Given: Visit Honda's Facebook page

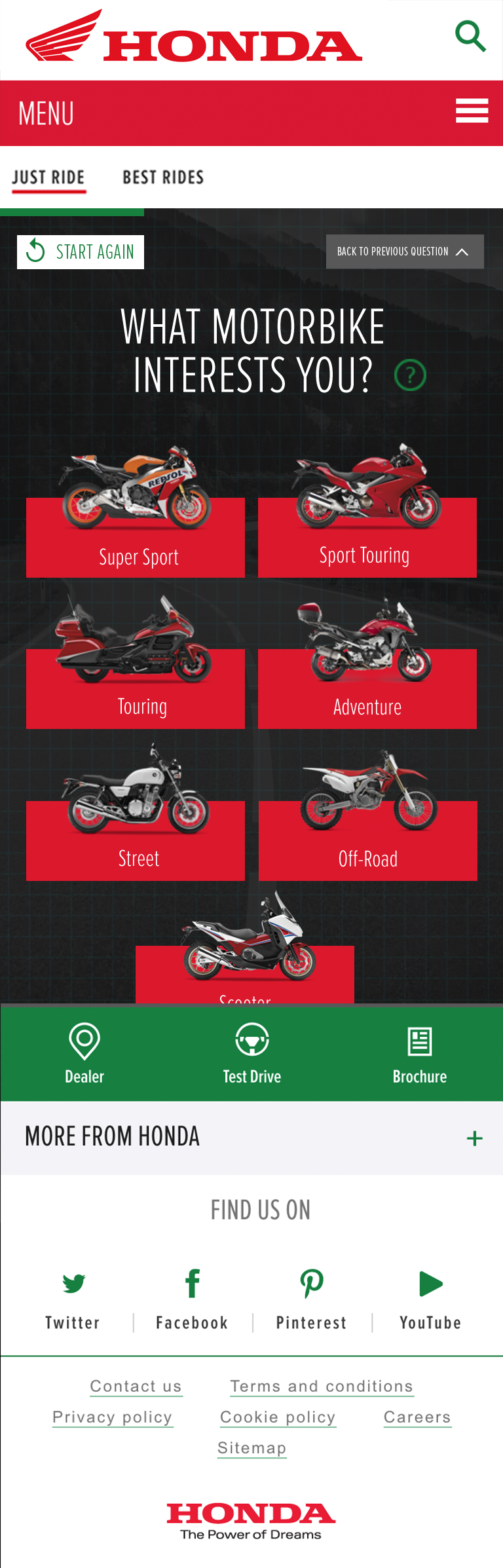Looking at the screenshot, I should pos(192,1300).
